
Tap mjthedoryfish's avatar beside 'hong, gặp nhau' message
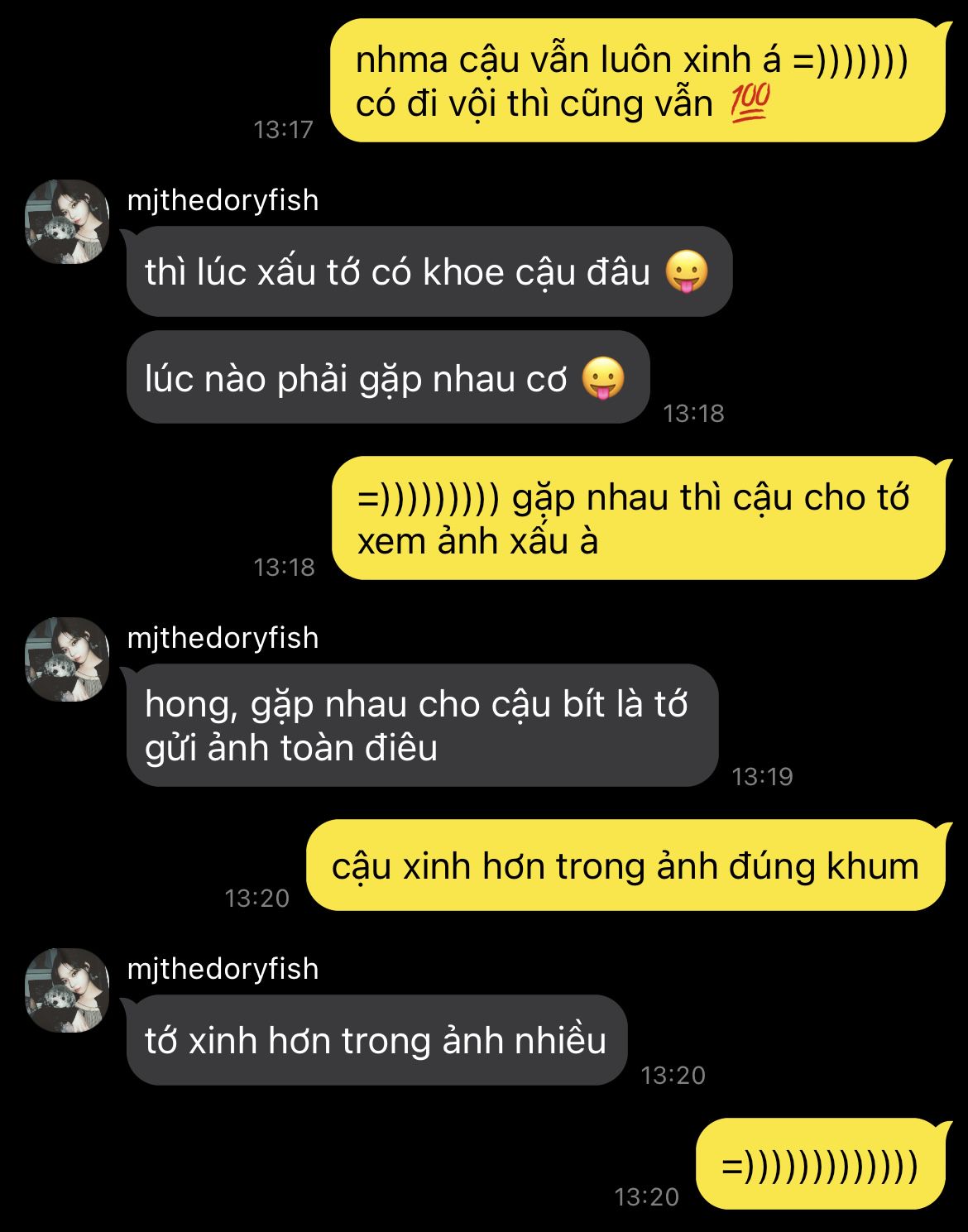pyautogui.click(x=67, y=659)
